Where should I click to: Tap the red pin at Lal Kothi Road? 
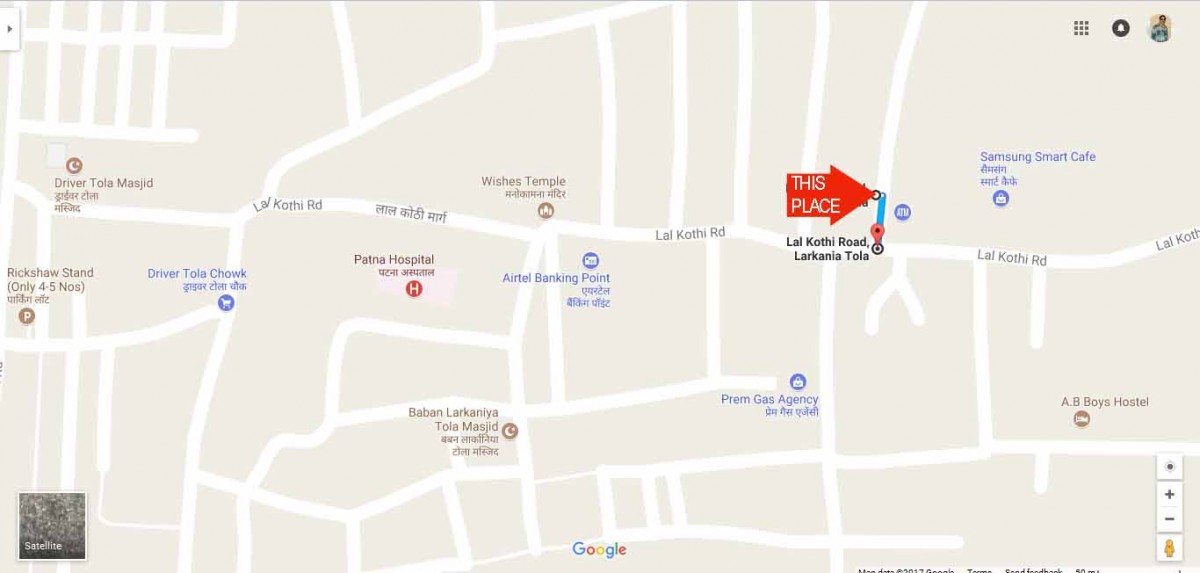(877, 234)
